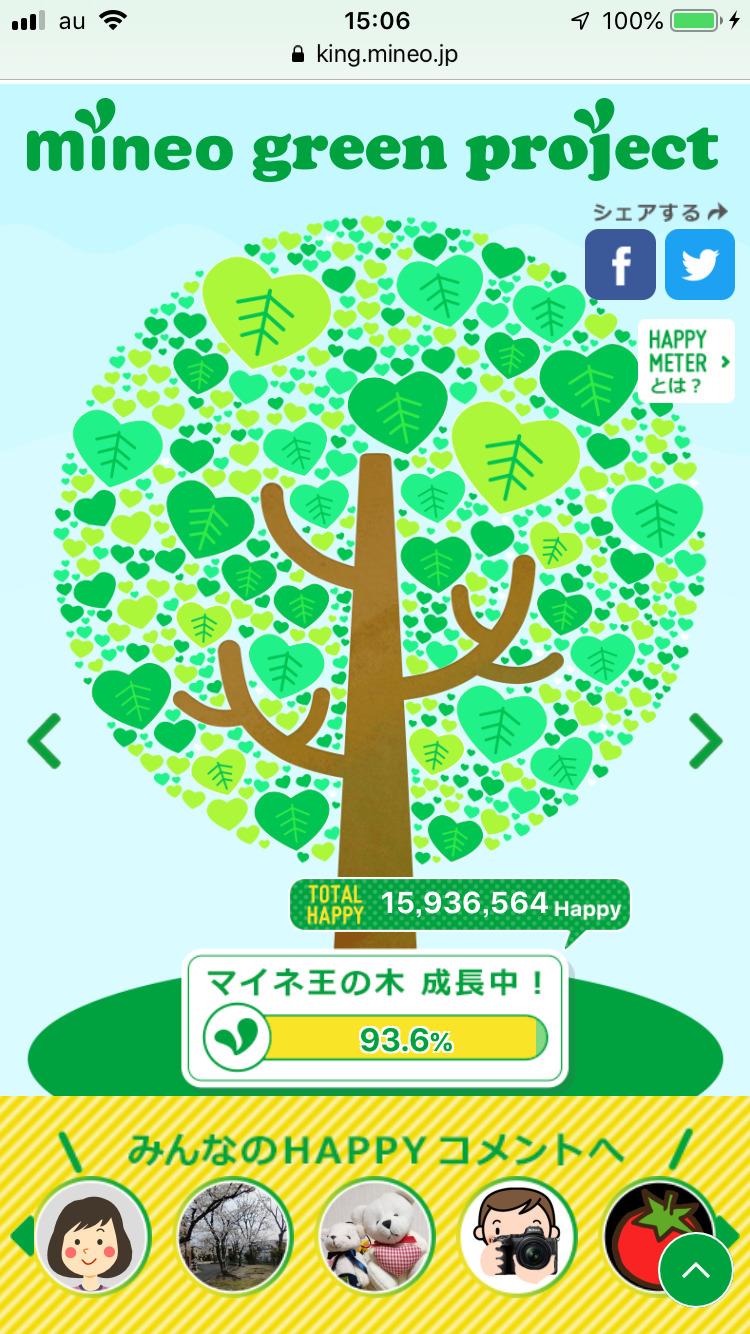Open the camera-man avatar comment
Image resolution: width=750 pixels, height=1334 pixels.
[x=518, y=1236]
